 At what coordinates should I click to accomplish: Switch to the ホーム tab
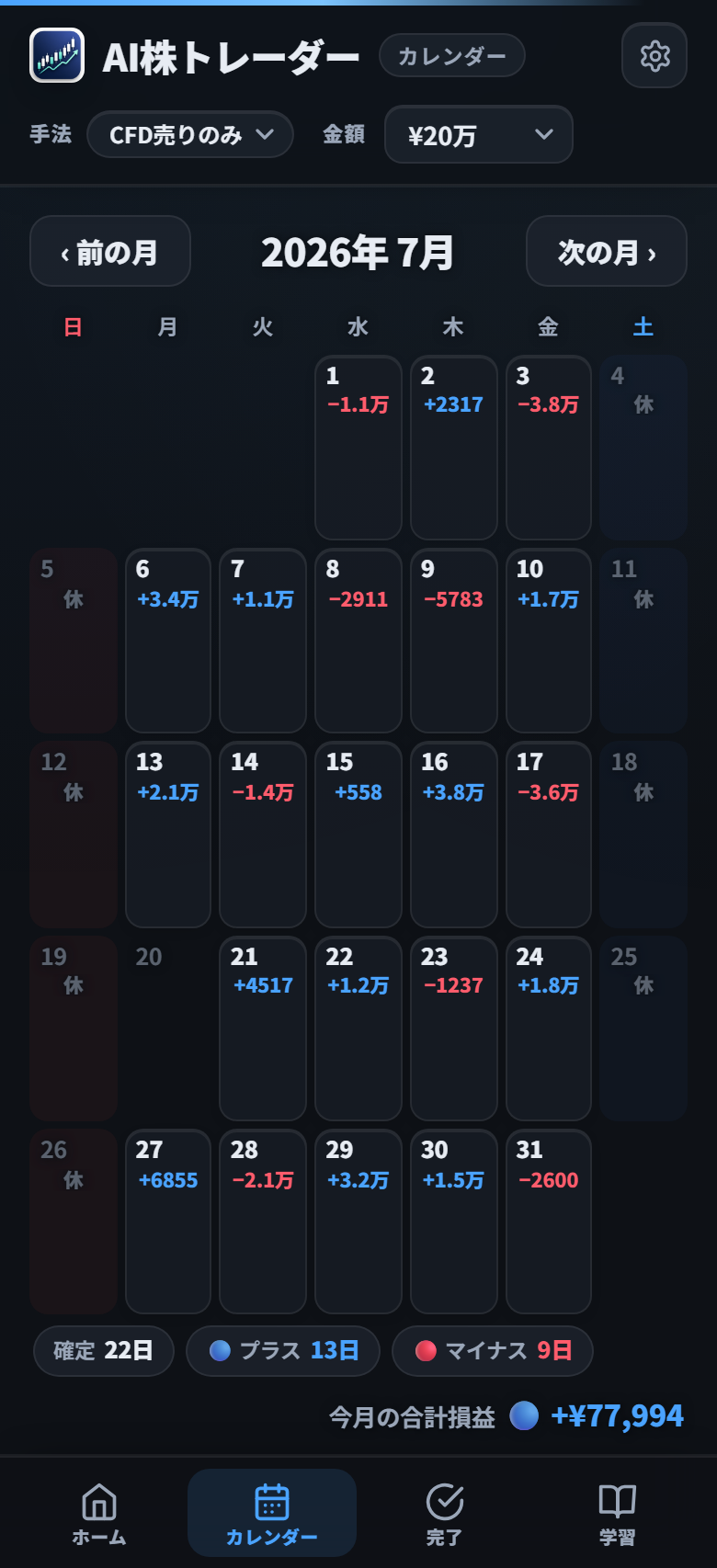tap(99, 1513)
